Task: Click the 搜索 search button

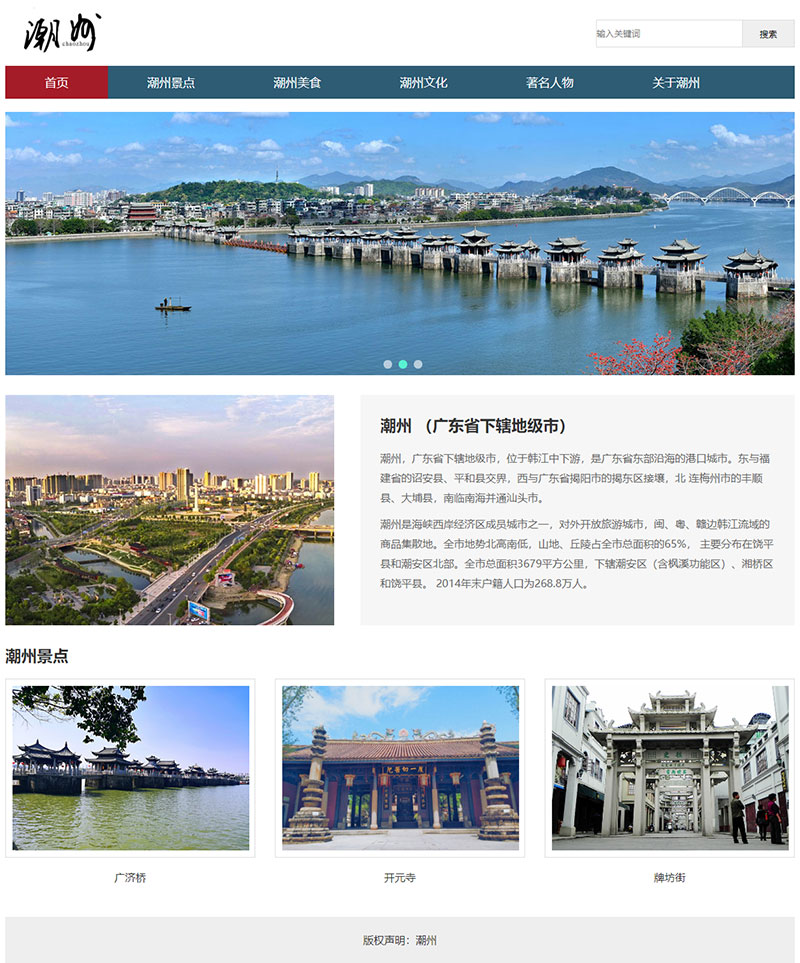Action: click(x=768, y=34)
